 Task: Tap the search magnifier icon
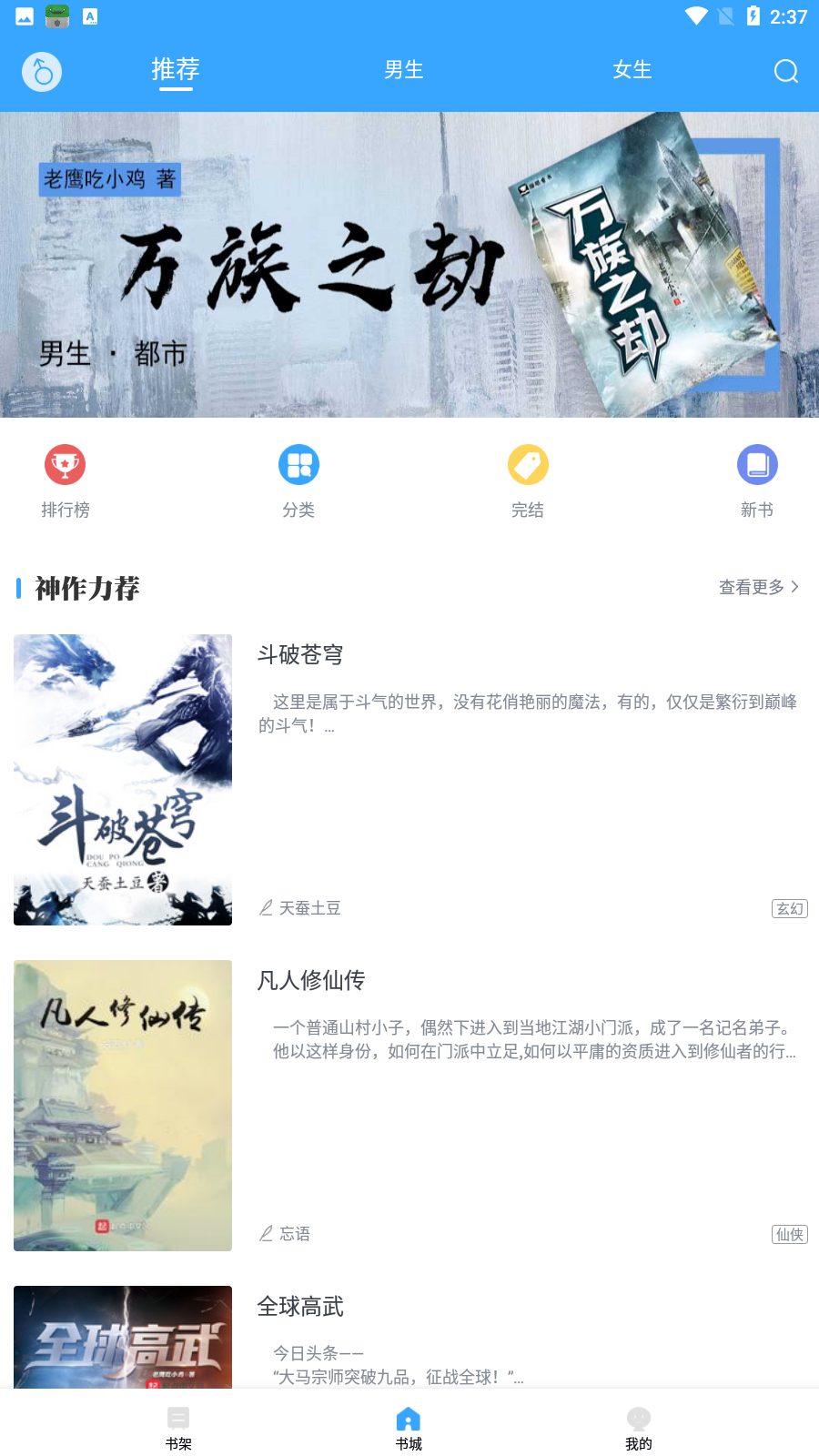[x=784, y=71]
